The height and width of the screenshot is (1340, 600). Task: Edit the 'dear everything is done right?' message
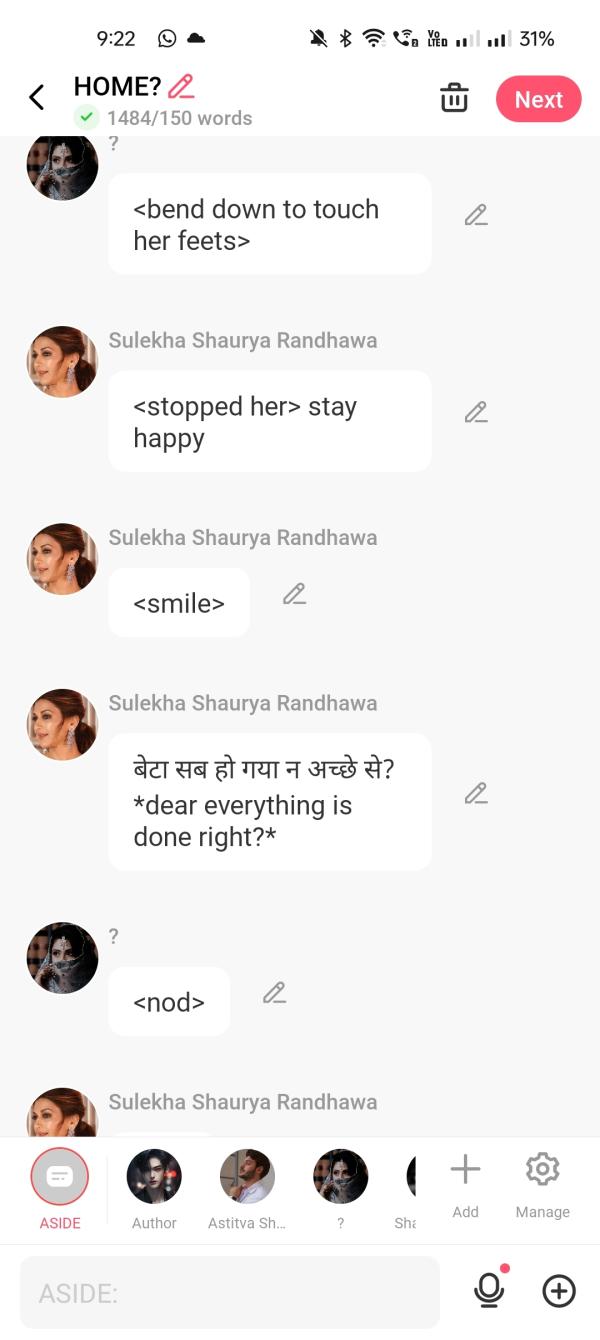point(476,794)
